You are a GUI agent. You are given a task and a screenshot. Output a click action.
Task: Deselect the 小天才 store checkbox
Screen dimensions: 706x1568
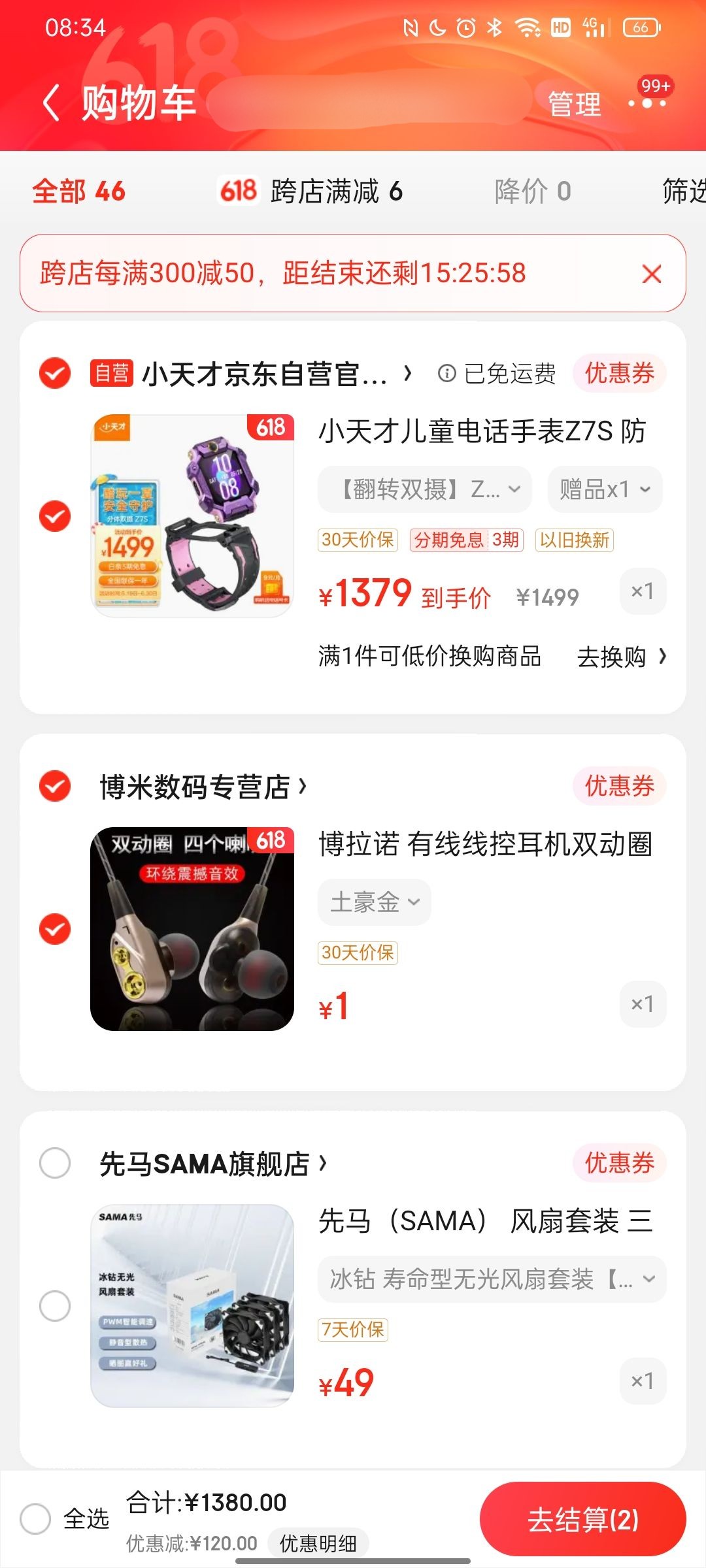pos(54,373)
